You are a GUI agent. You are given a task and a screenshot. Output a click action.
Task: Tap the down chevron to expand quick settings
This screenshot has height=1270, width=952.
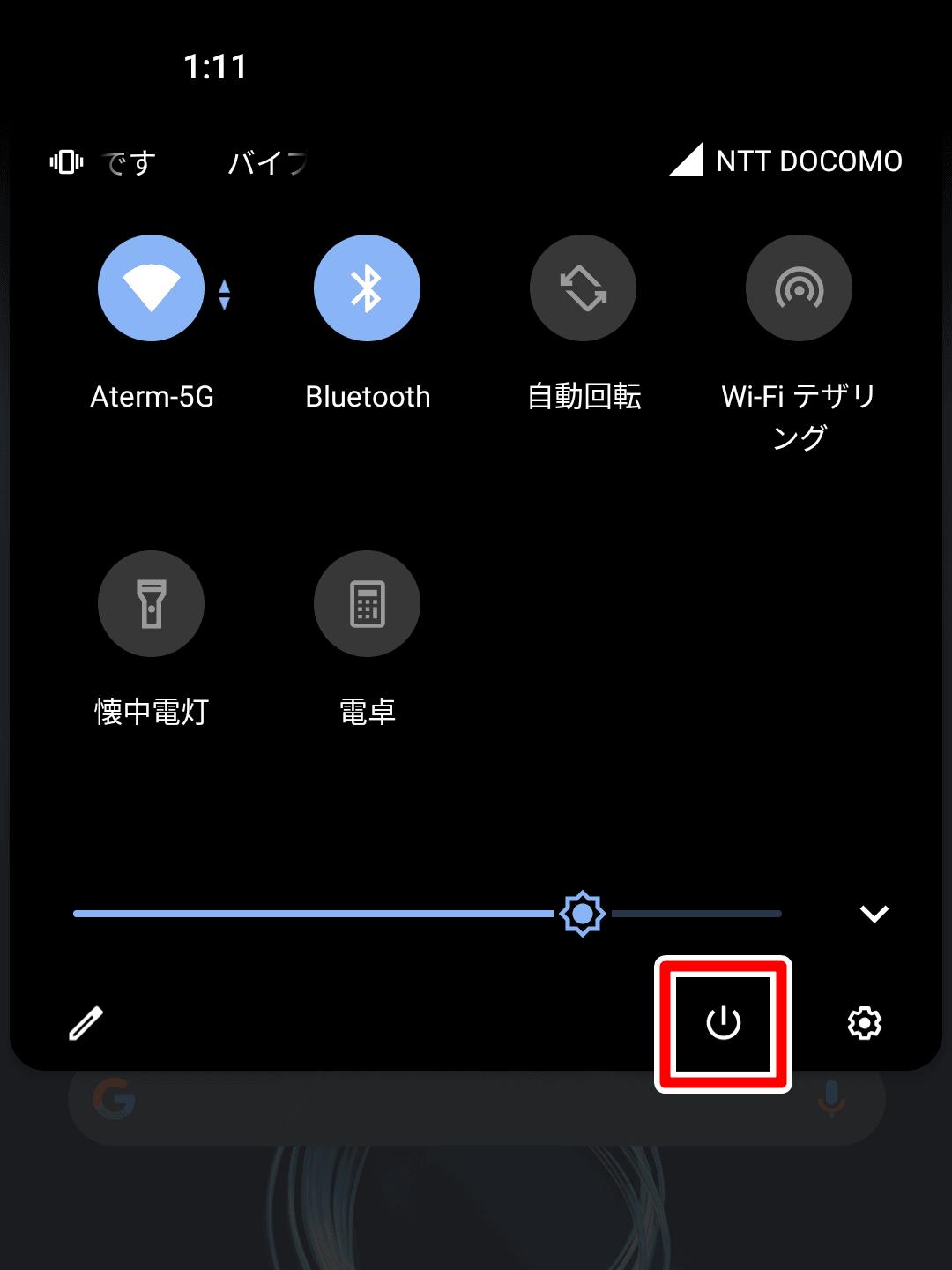874,913
